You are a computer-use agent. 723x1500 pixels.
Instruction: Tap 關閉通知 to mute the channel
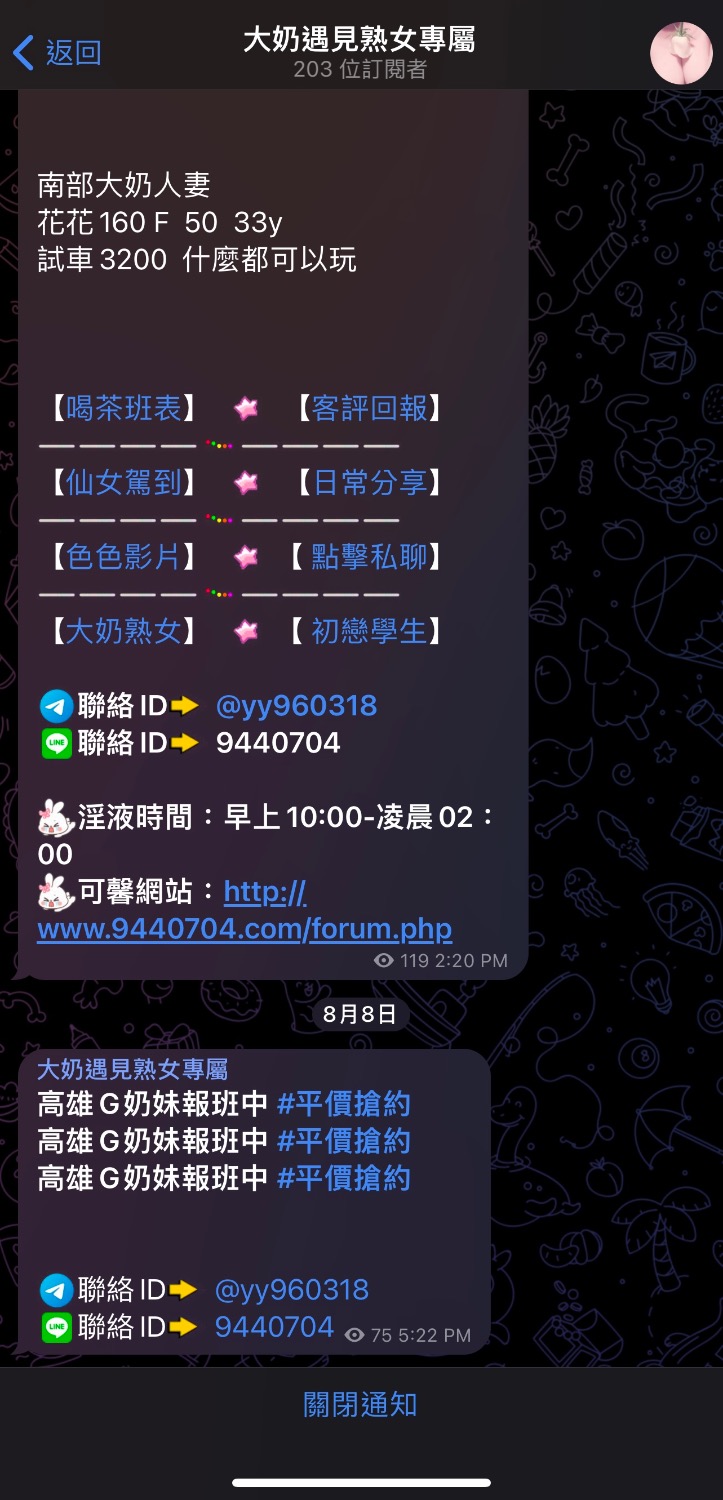click(x=360, y=1405)
